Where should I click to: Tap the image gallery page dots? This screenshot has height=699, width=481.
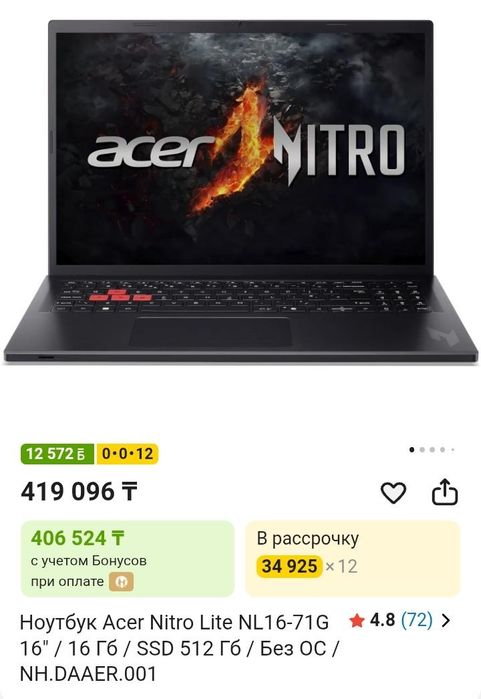432,449
